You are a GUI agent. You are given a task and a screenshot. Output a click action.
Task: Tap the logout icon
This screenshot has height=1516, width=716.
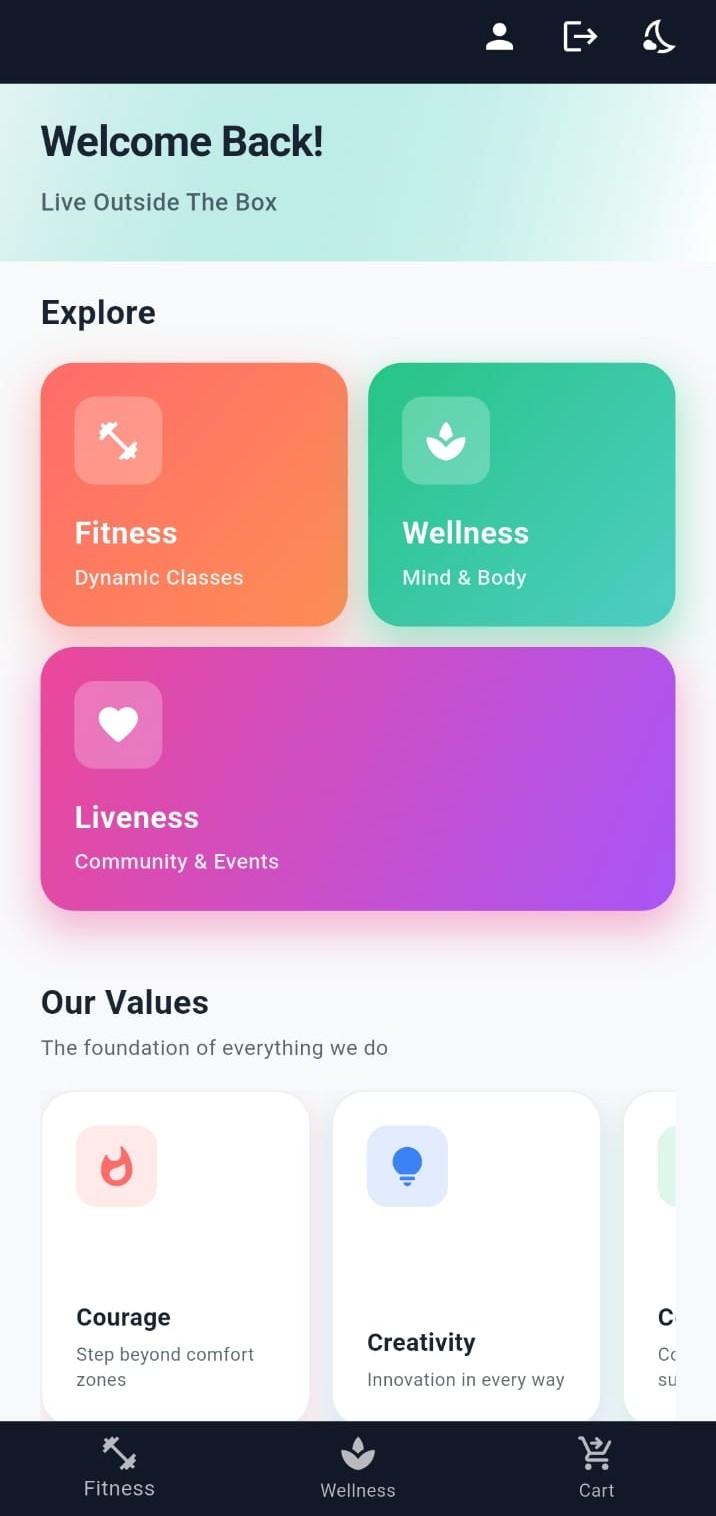[x=580, y=38]
